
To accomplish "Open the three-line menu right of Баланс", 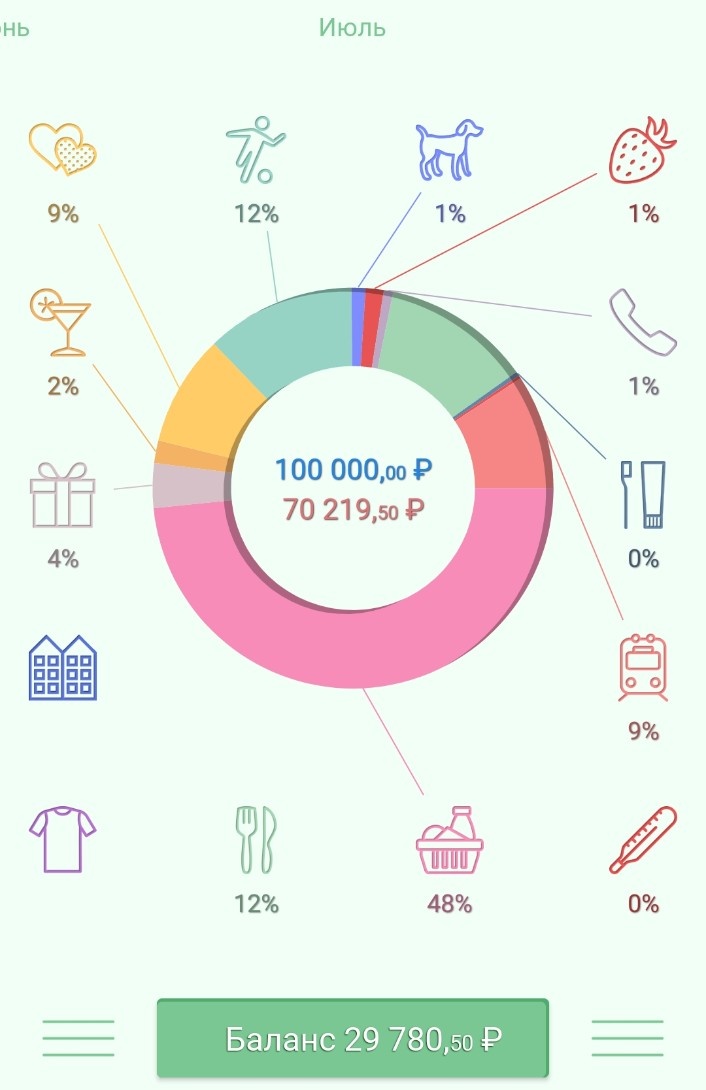I will (628, 1038).
